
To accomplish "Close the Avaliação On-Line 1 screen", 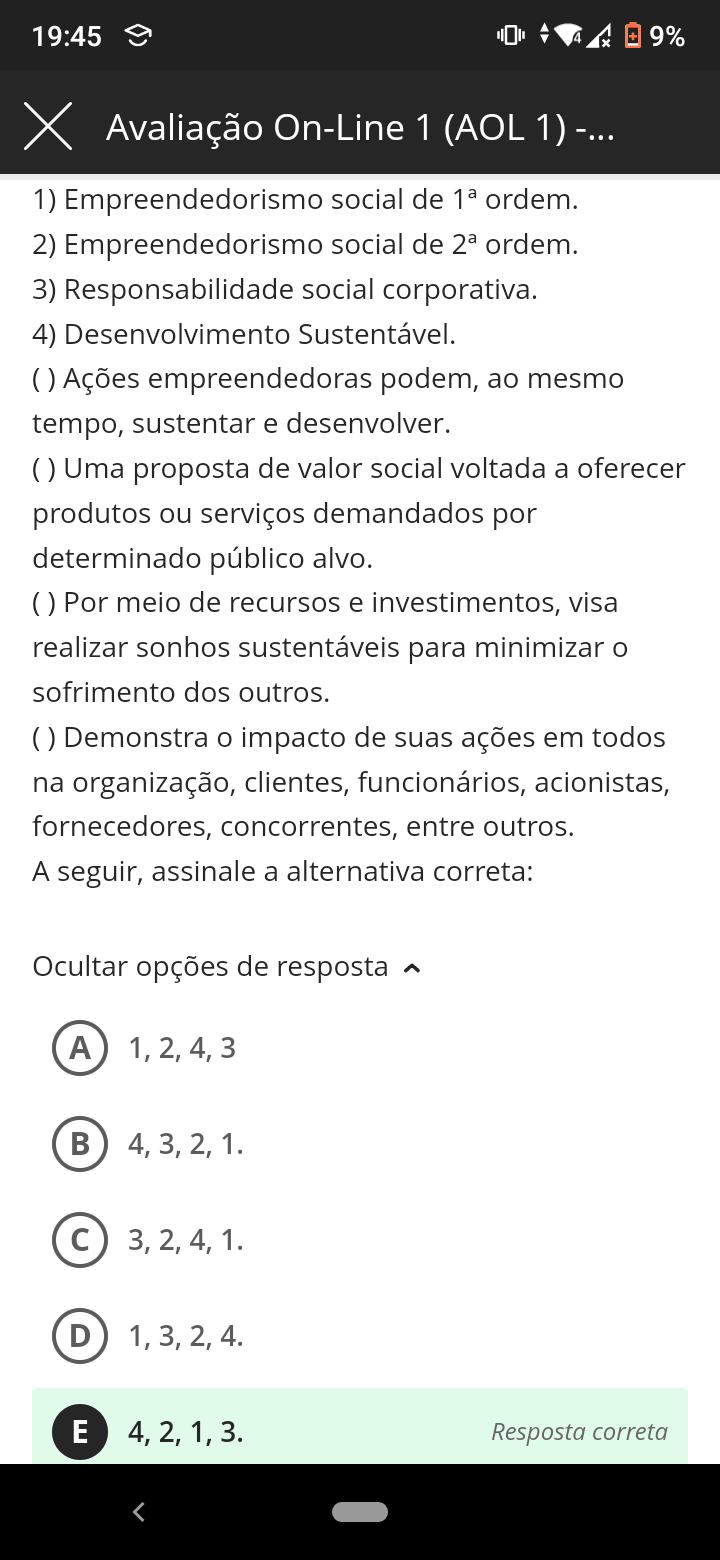I will [48, 127].
